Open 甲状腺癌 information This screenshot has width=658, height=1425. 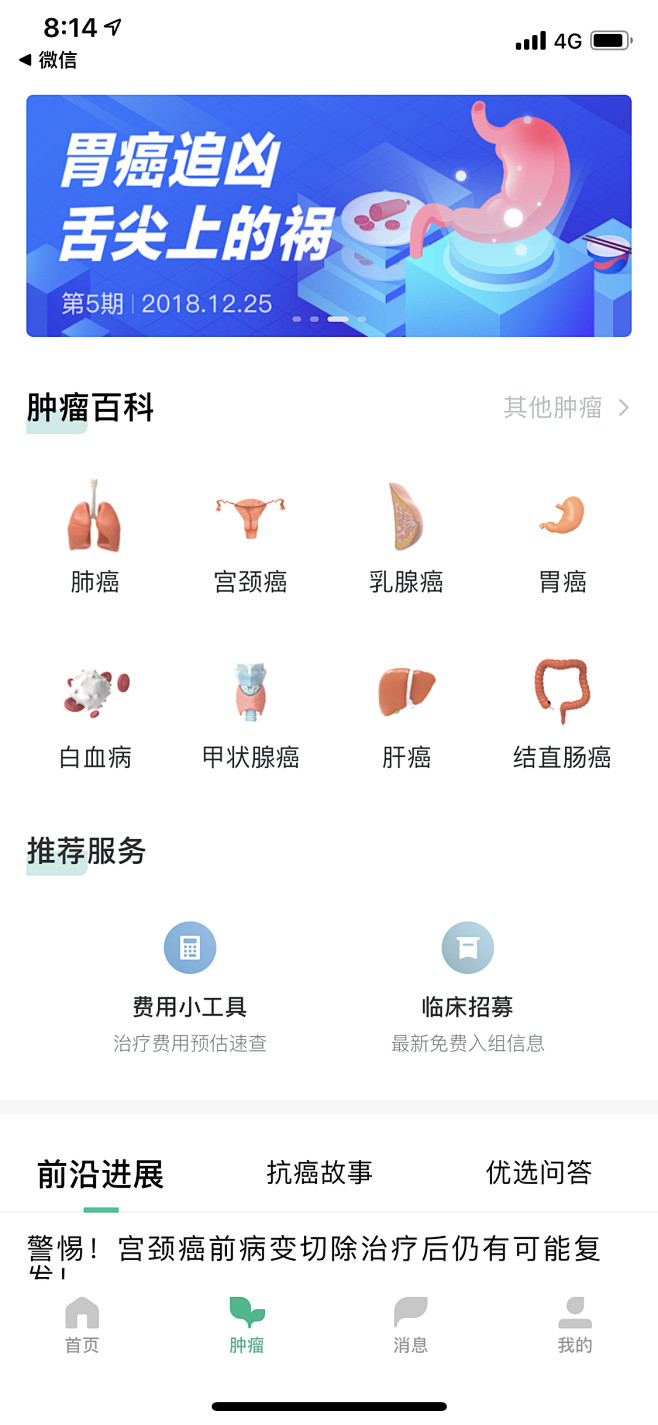(x=251, y=713)
